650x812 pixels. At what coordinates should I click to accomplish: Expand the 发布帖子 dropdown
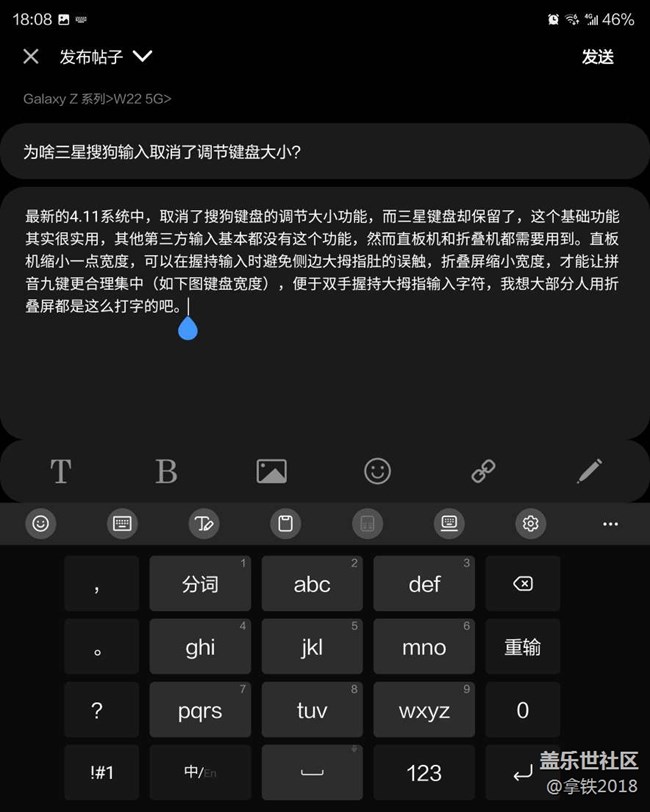142,57
